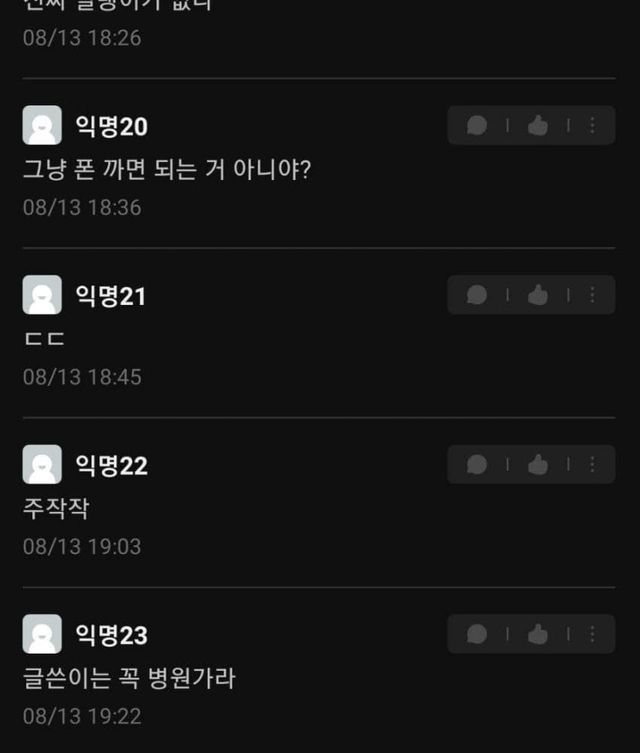Open more options for 익명21's comment
The width and height of the screenshot is (640, 753).
pos(592,295)
